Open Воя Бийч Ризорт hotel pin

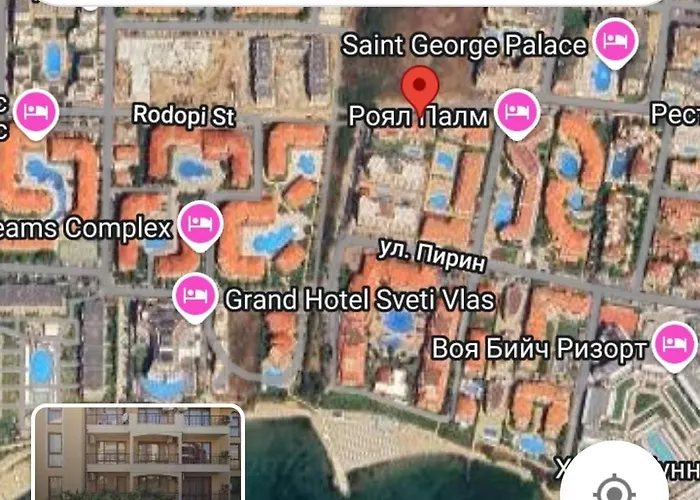tap(673, 346)
